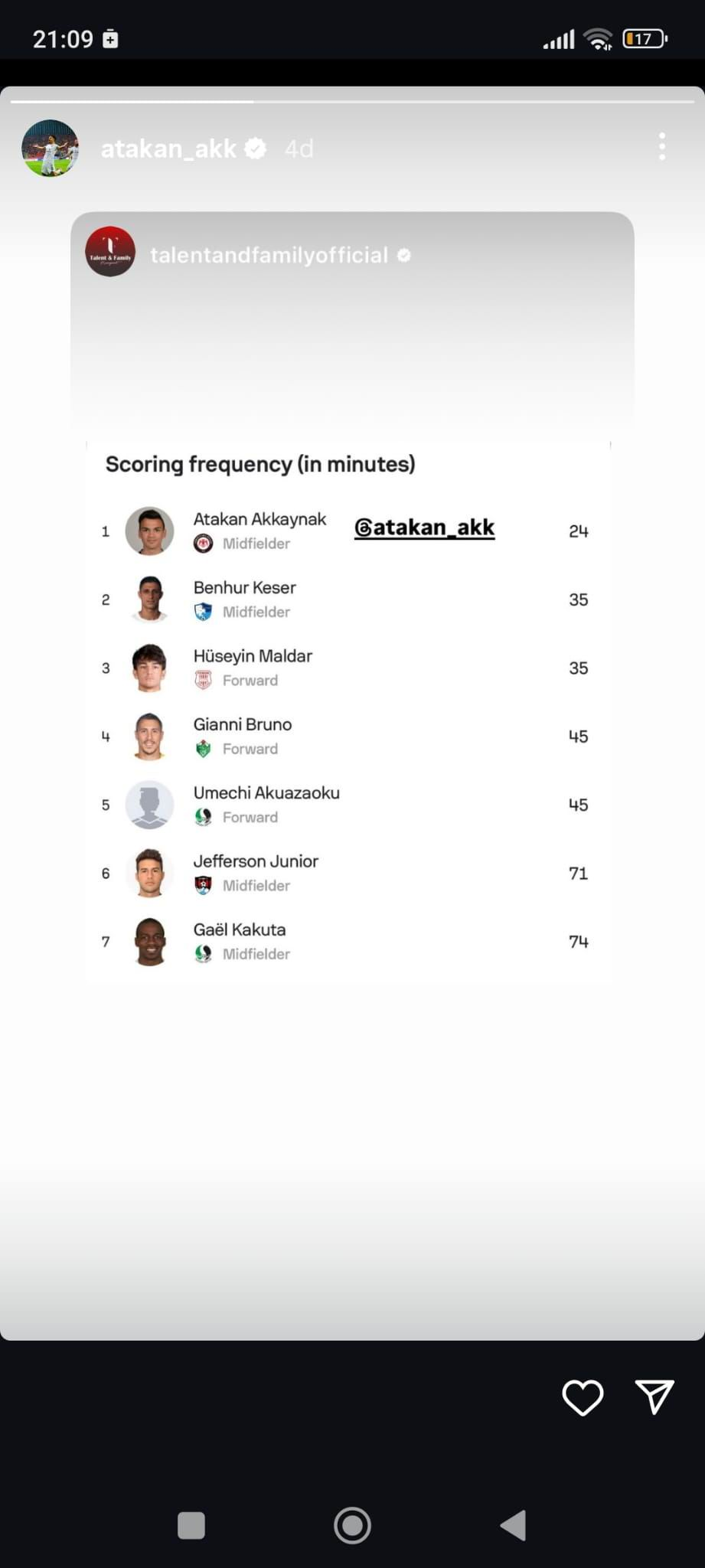Image resolution: width=705 pixels, height=1568 pixels.
Task: Like this story
Action: [x=583, y=1397]
